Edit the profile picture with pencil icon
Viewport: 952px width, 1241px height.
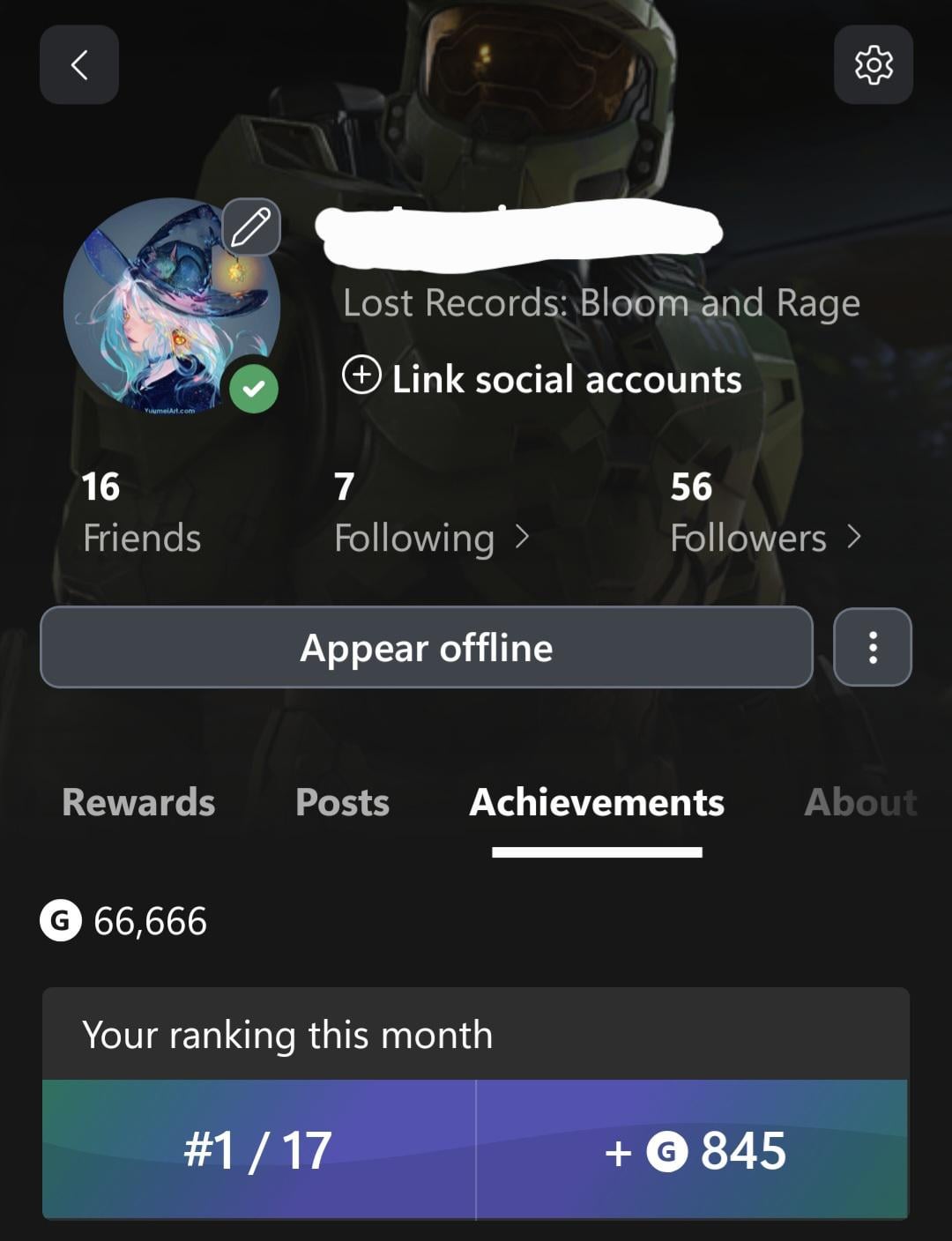point(251,227)
